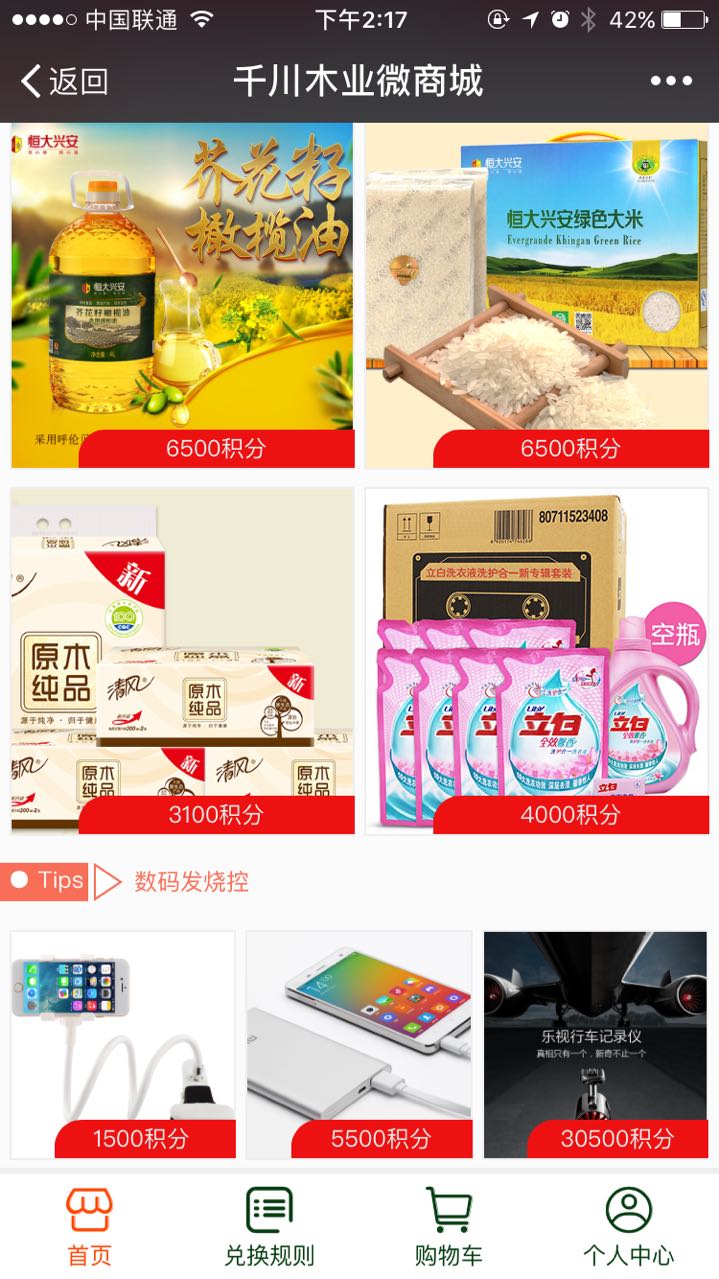Open the 恒大兴安 green rice product card
719x1279 pixels.
coord(537,295)
